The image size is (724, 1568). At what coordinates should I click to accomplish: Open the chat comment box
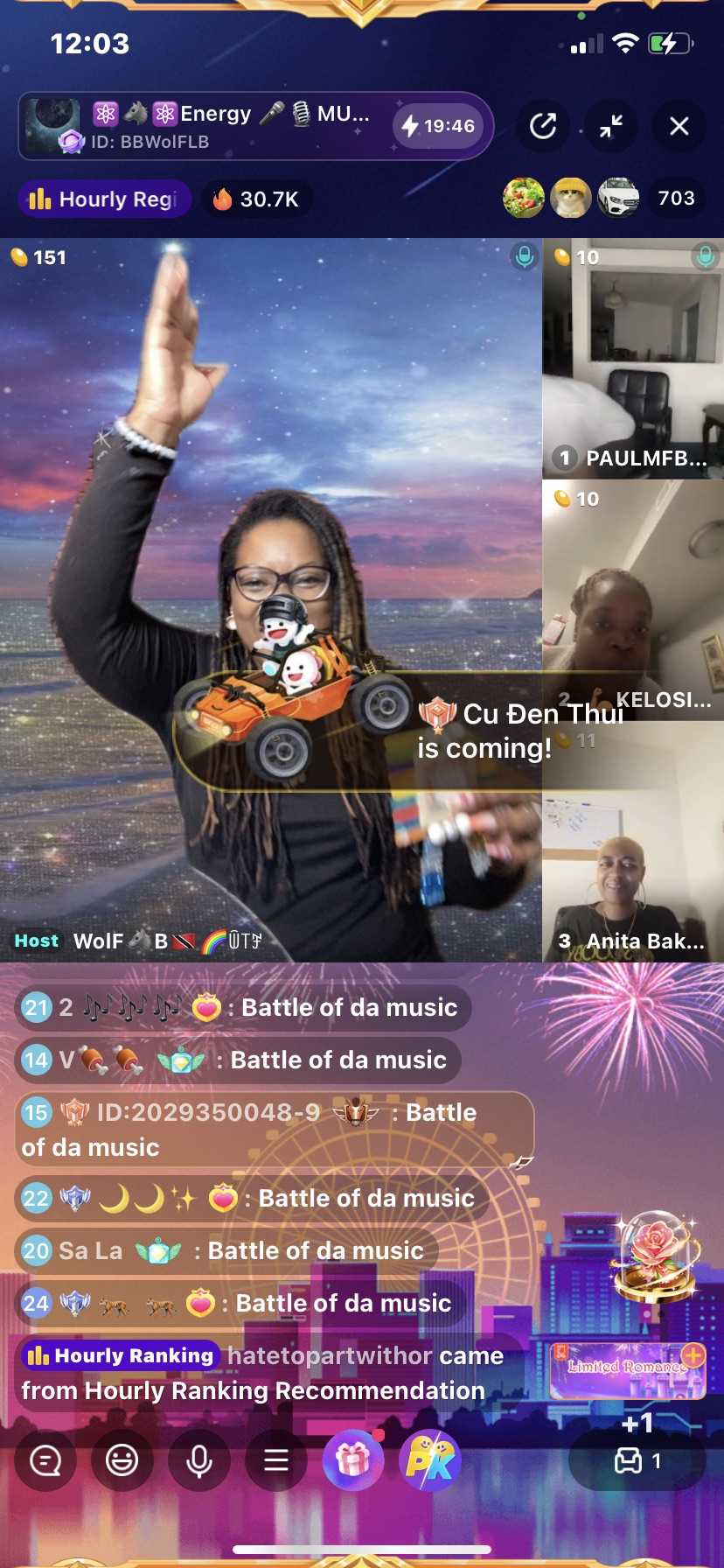point(45,1460)
